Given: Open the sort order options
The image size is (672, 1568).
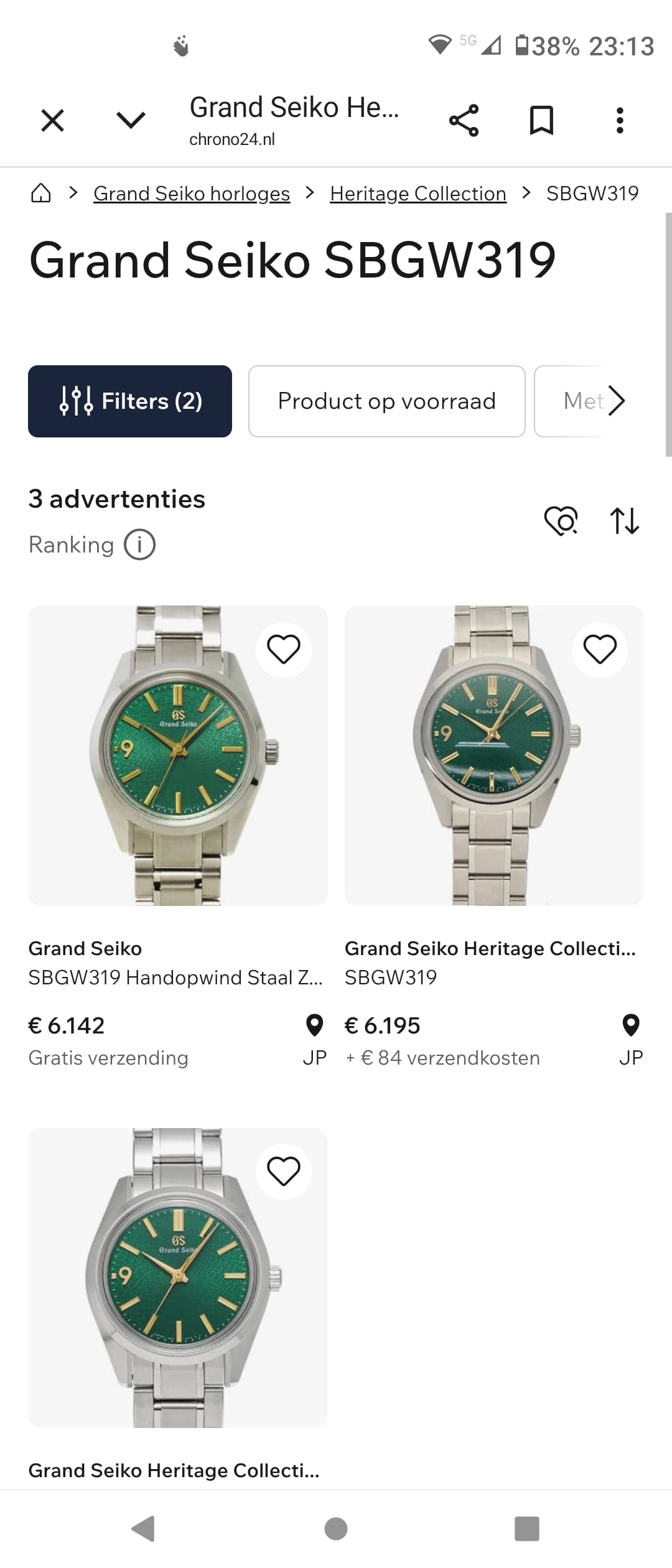Looking at the screenshot, I should (x=625, y=521).
